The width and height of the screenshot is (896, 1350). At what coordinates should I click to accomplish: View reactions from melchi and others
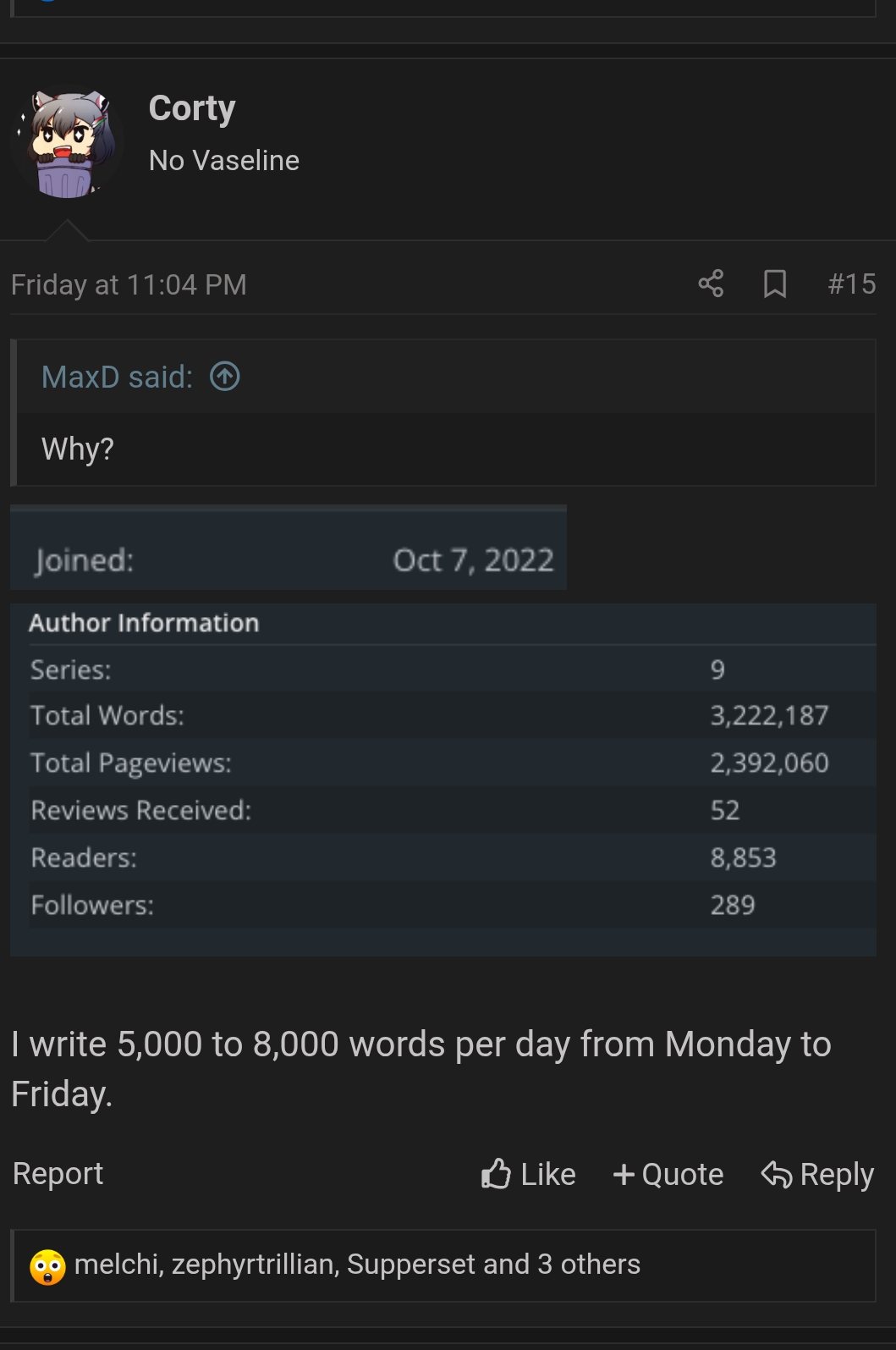356,1264
